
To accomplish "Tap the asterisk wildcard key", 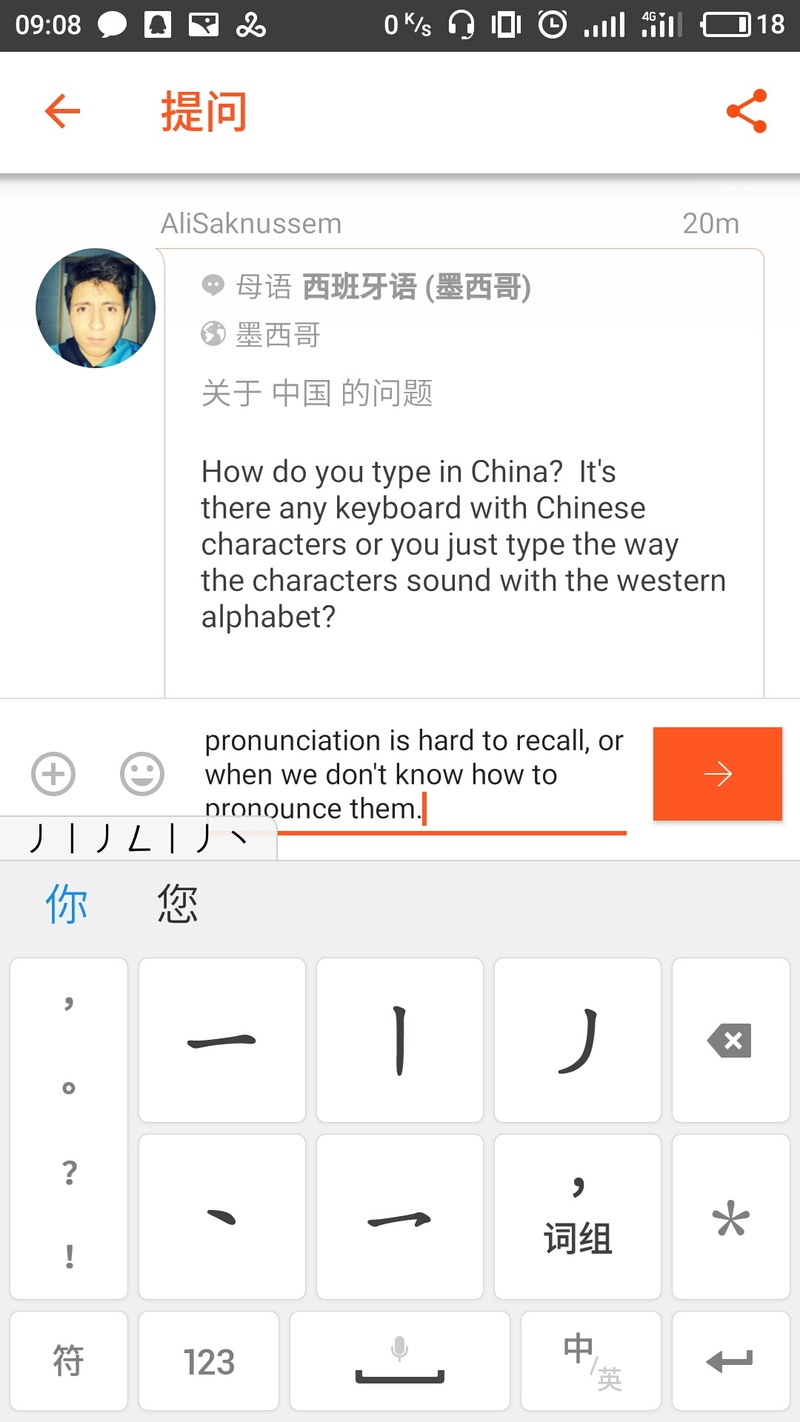I will (730, 1216).
